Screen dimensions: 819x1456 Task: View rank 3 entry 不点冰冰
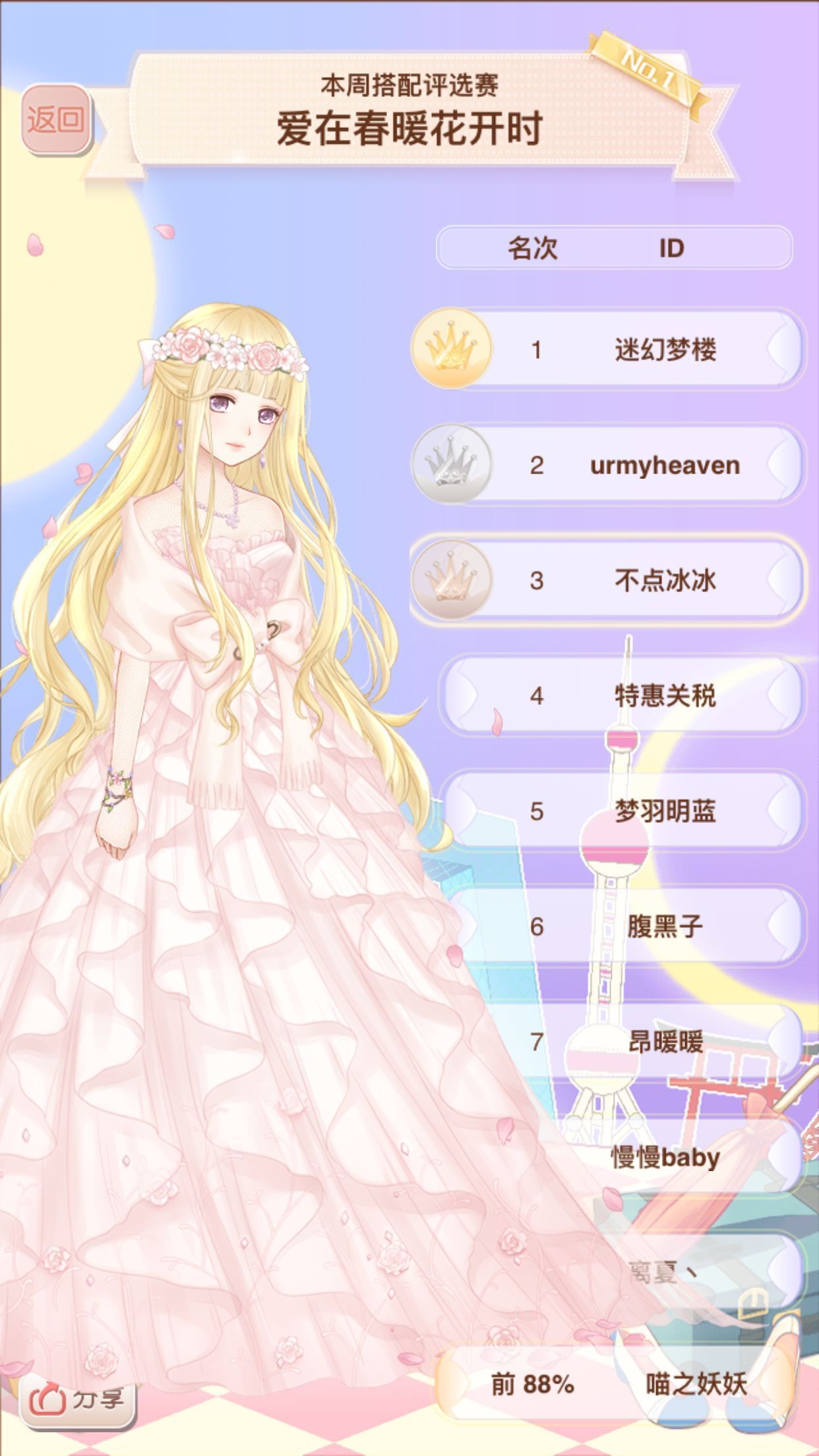coord(620,580)
